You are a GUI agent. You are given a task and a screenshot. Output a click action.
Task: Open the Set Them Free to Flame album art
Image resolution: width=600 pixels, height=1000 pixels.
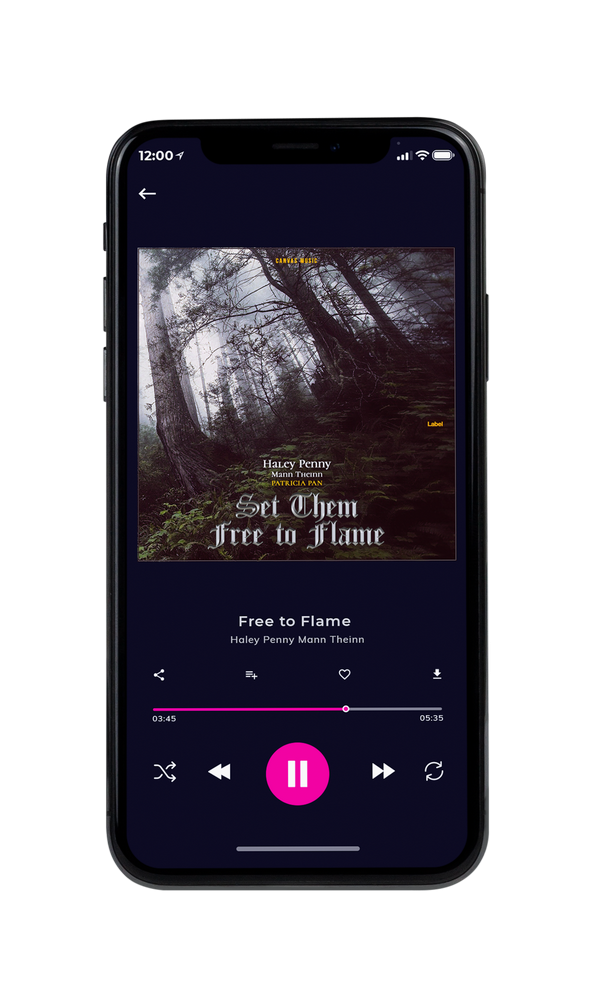[297, 404]
